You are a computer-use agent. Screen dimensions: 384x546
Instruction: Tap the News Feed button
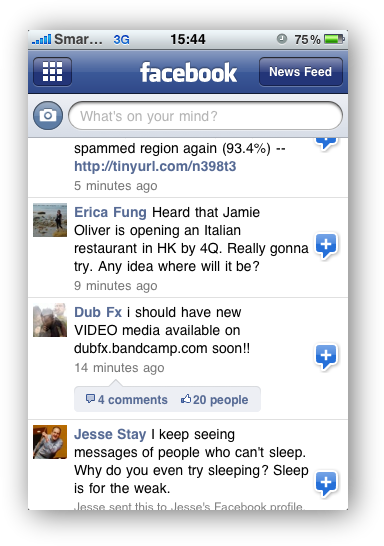click(x=300, y=72)
